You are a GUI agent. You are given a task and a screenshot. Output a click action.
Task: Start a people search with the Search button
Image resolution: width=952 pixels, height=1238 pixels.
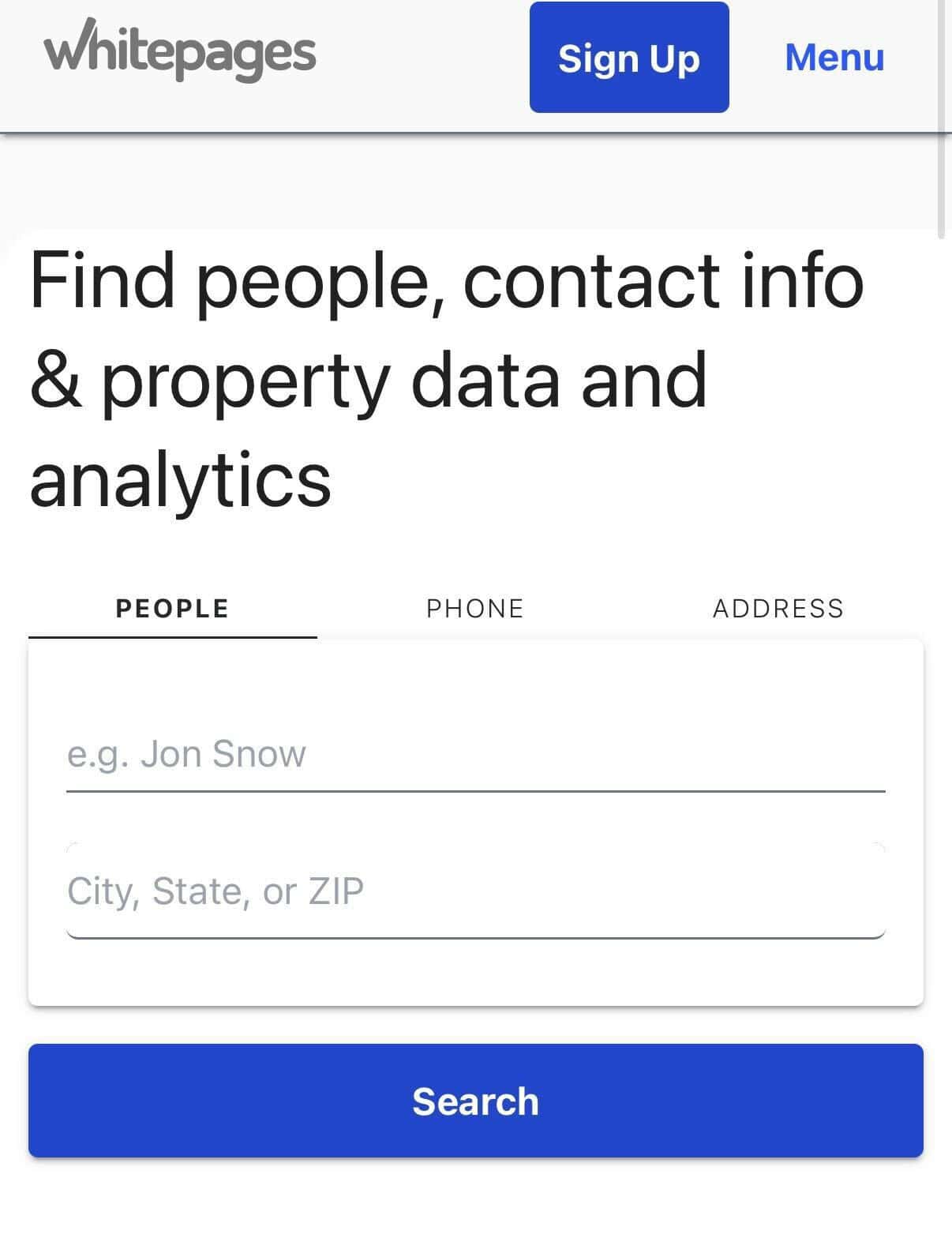(x=476, y=1100)
